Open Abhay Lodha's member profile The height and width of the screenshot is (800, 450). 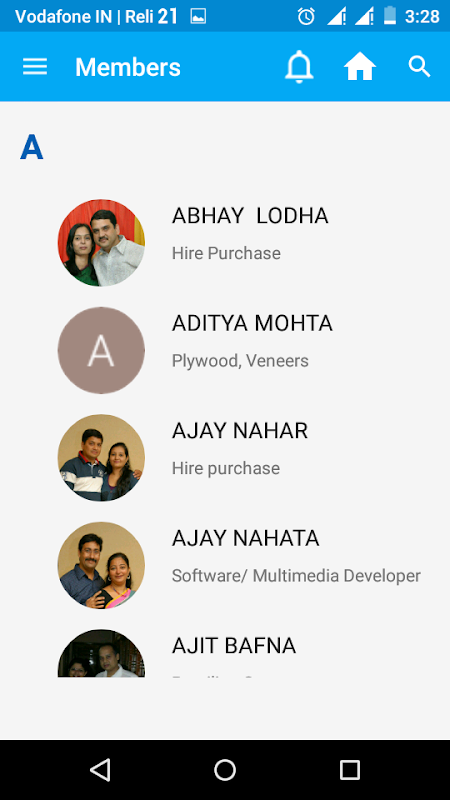click(x=225, y=243)
